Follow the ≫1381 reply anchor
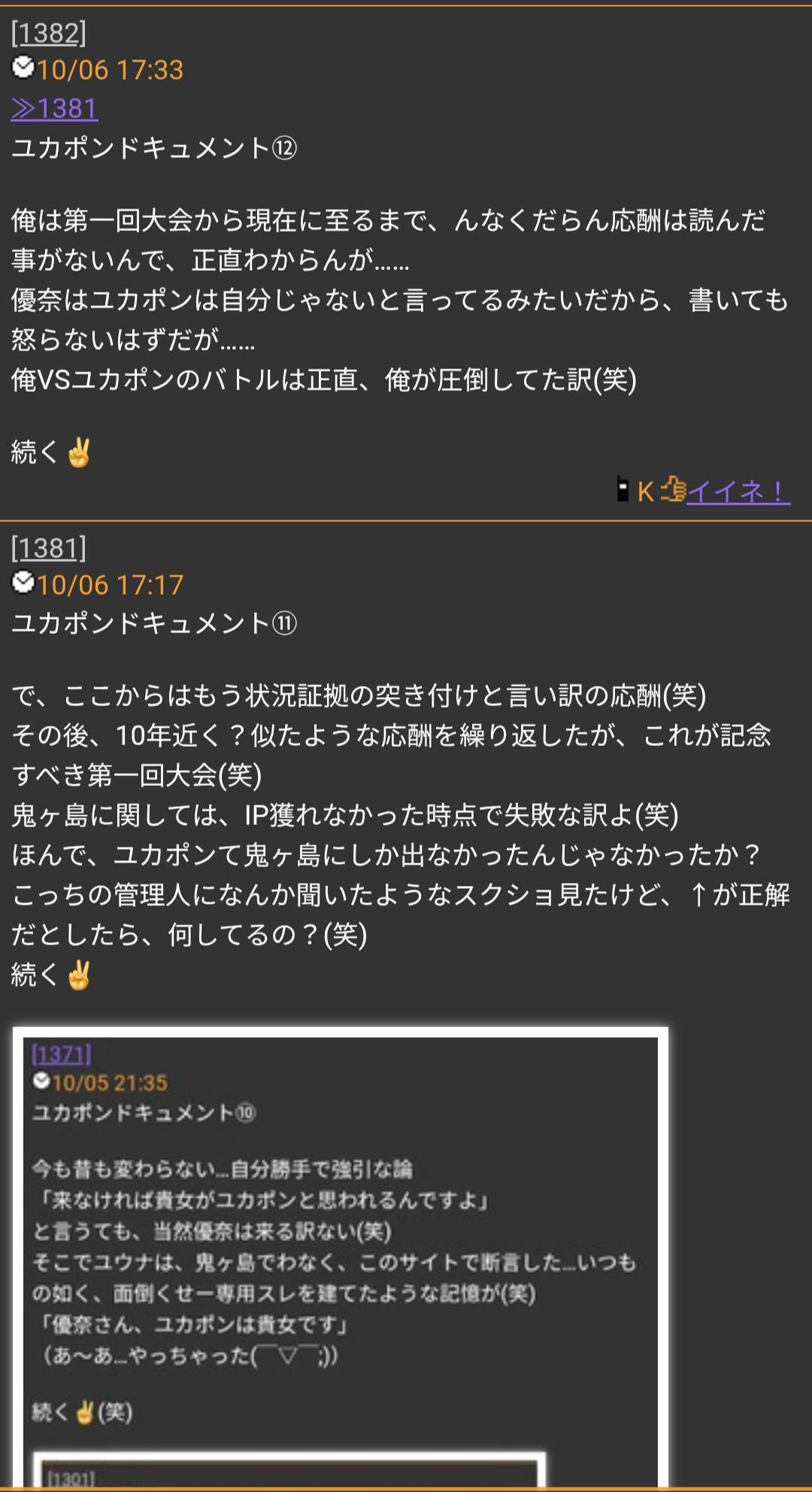This screenshot has height=1492, width=812. point(54,109)
